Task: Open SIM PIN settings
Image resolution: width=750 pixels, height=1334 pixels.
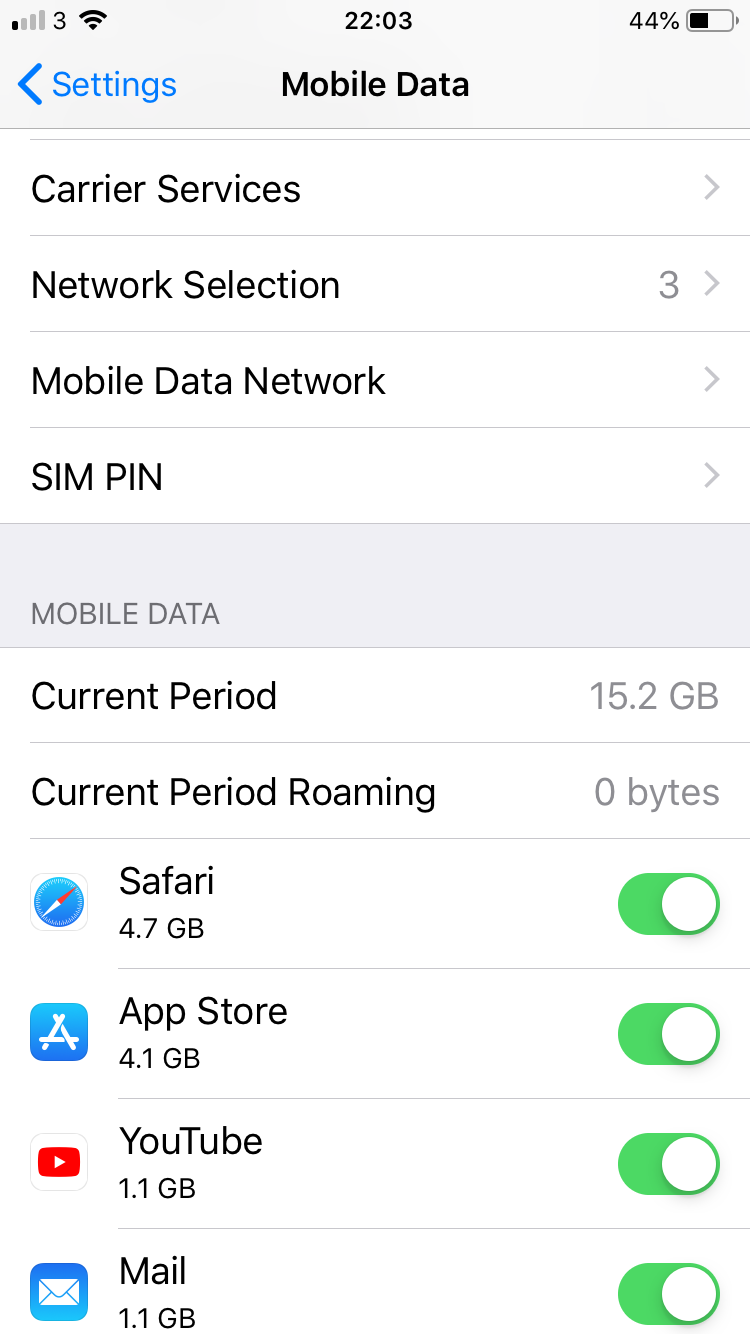Action: (375, 477)
